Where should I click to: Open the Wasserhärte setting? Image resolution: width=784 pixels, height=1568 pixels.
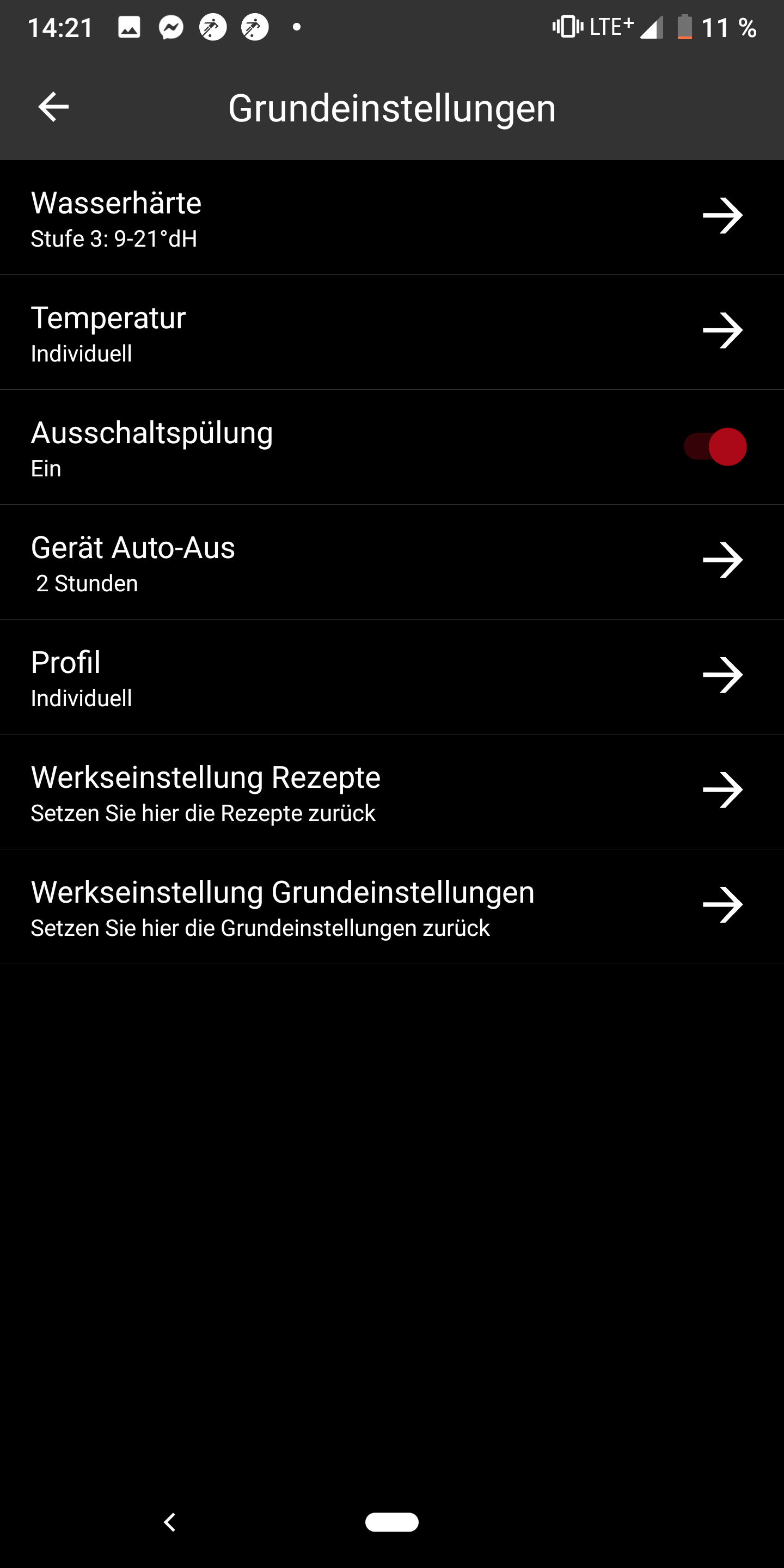point(392,217)
